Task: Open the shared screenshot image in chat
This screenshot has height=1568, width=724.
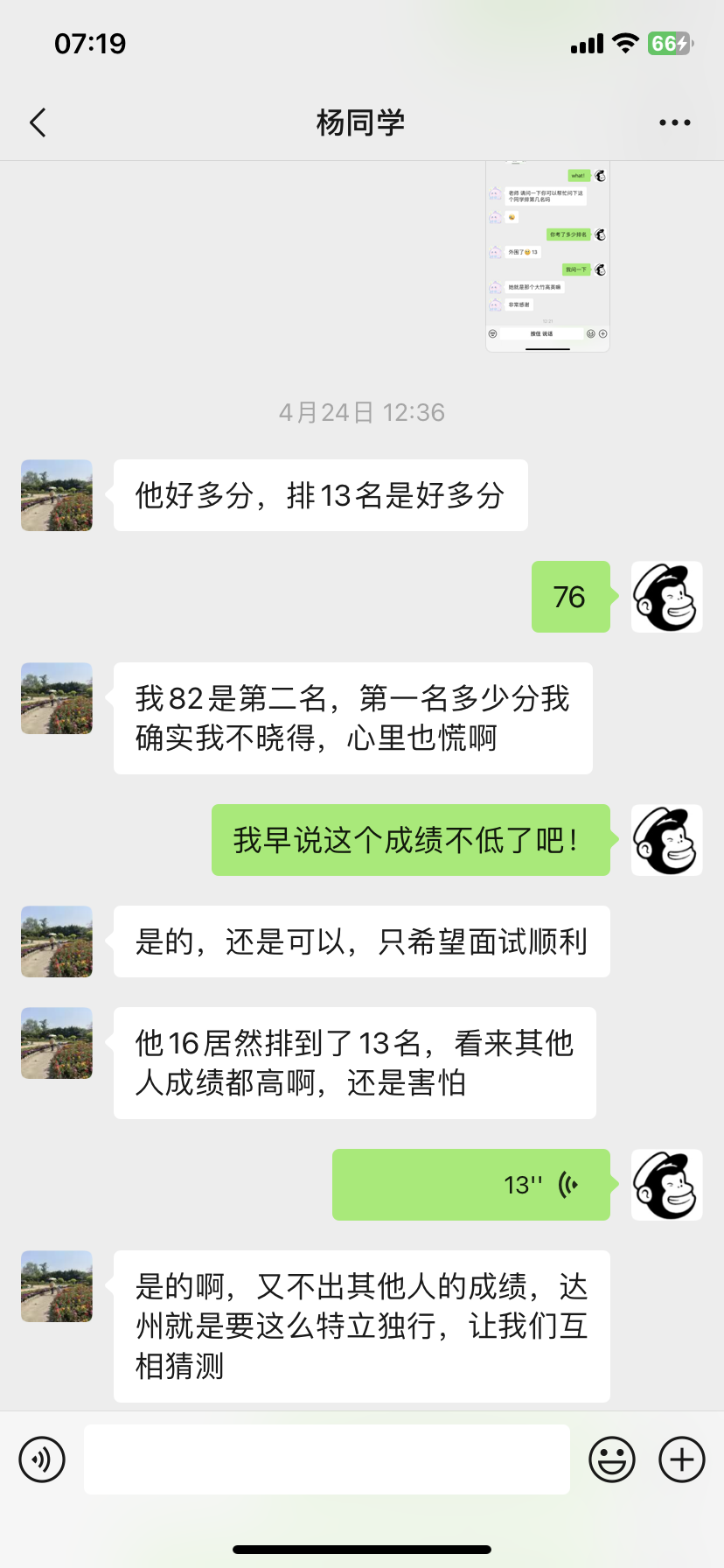Action: click(547, 256)
